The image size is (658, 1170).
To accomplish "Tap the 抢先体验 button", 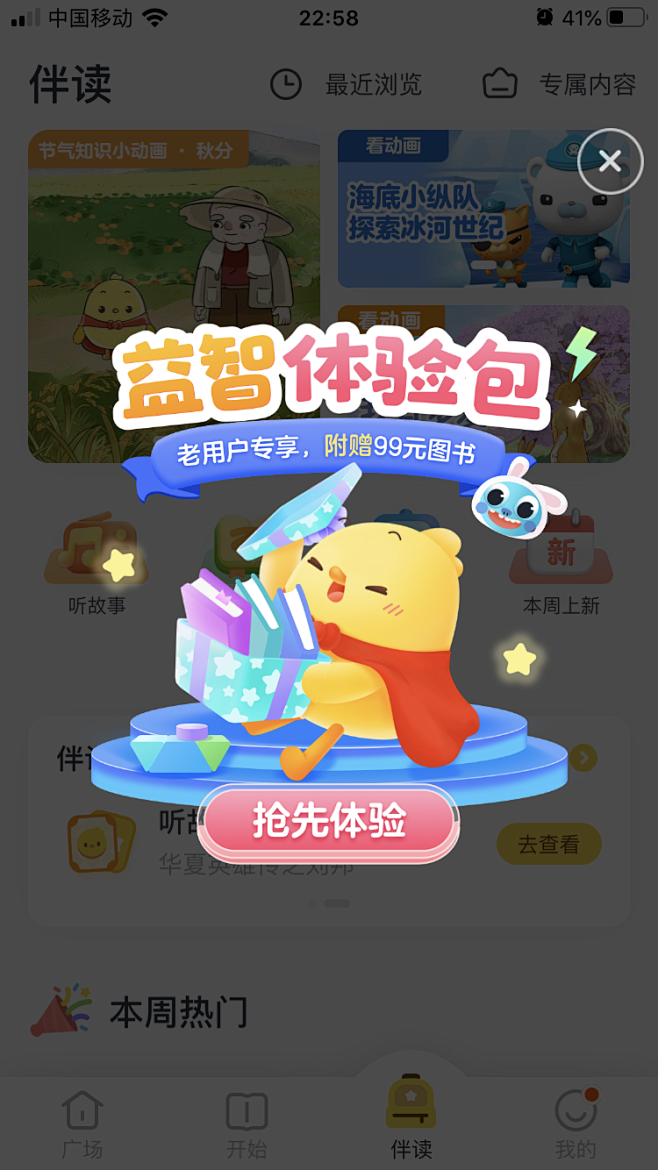I will pos(329,824).
